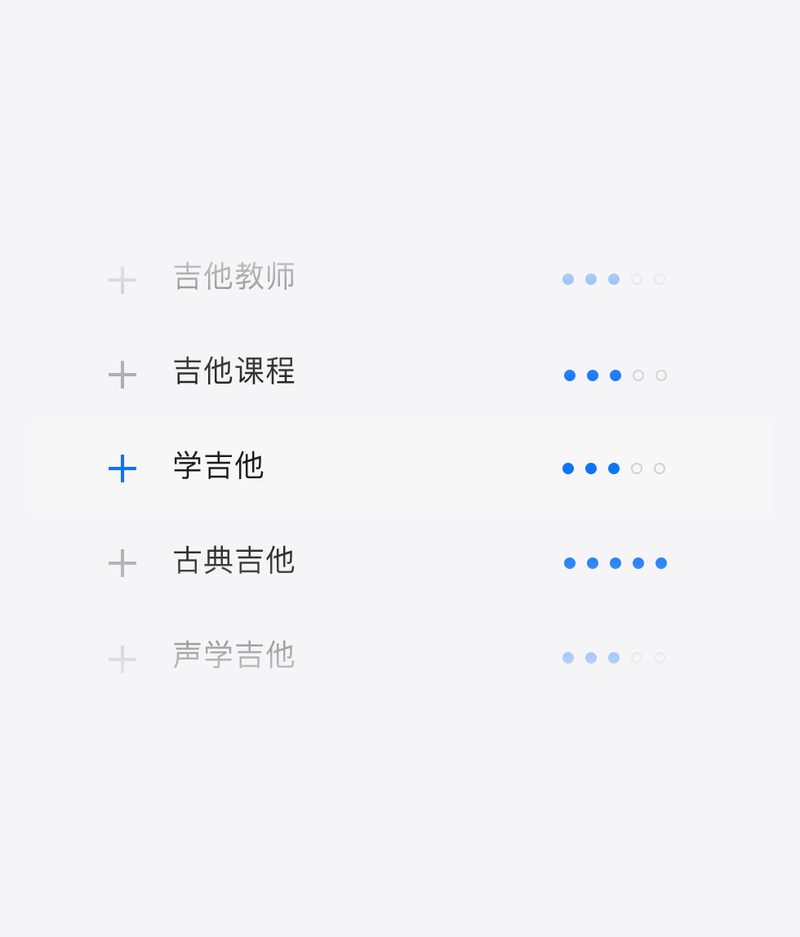Image resolution: width=800 pixels, height=937 pixels.
Task: Click the 吉他课程 keyword text
Action: tap(233, 373)
